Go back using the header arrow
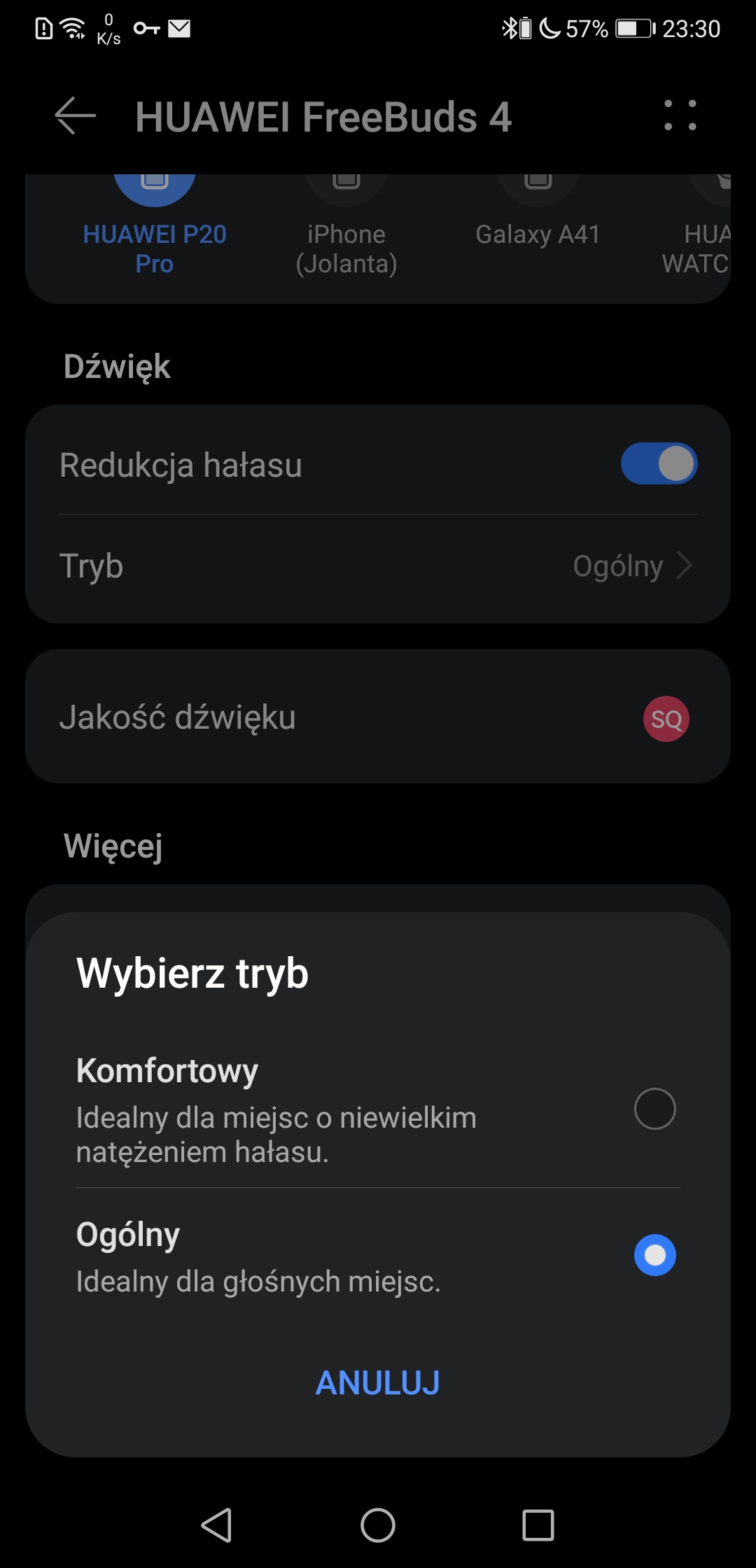756x1568 pixels. (76, 116)
